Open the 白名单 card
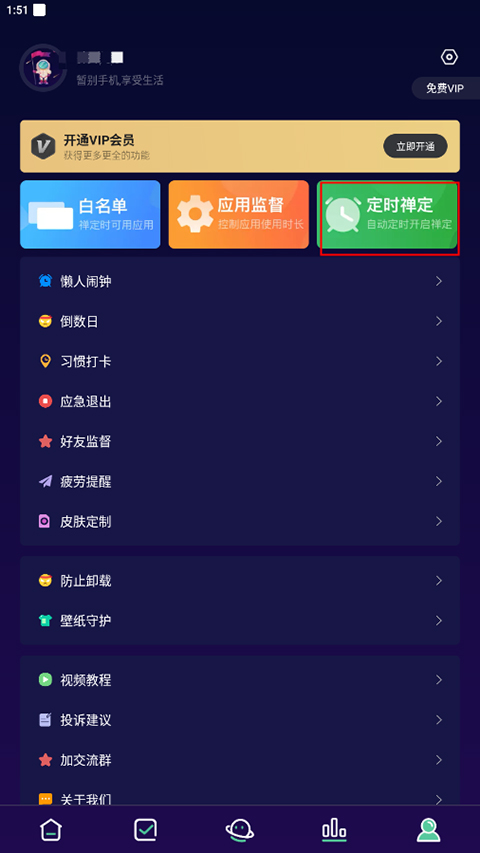480x853 pixels. pos(90,214)
